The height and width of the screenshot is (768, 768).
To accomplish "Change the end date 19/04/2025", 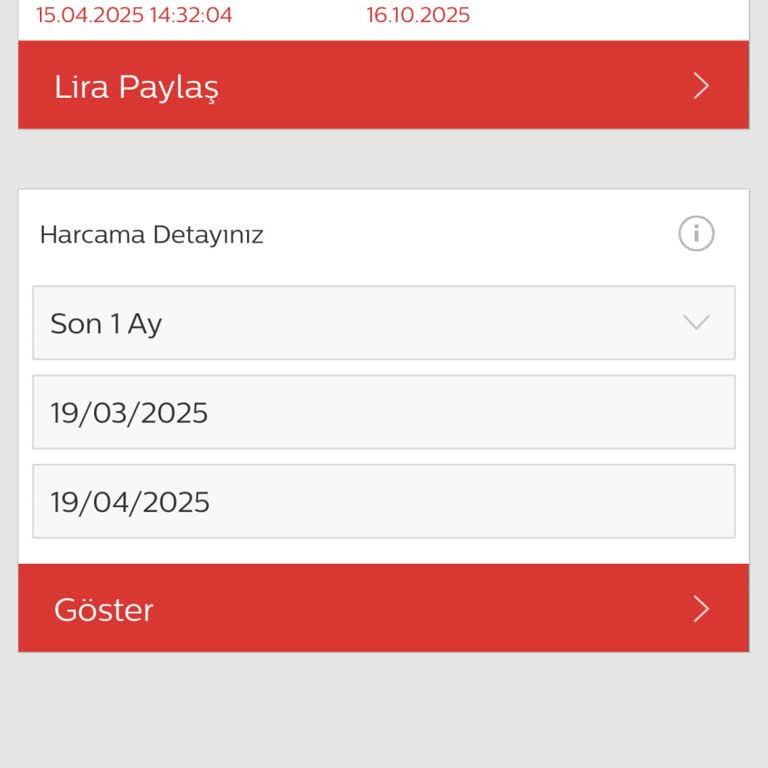I will click(383, 501).
